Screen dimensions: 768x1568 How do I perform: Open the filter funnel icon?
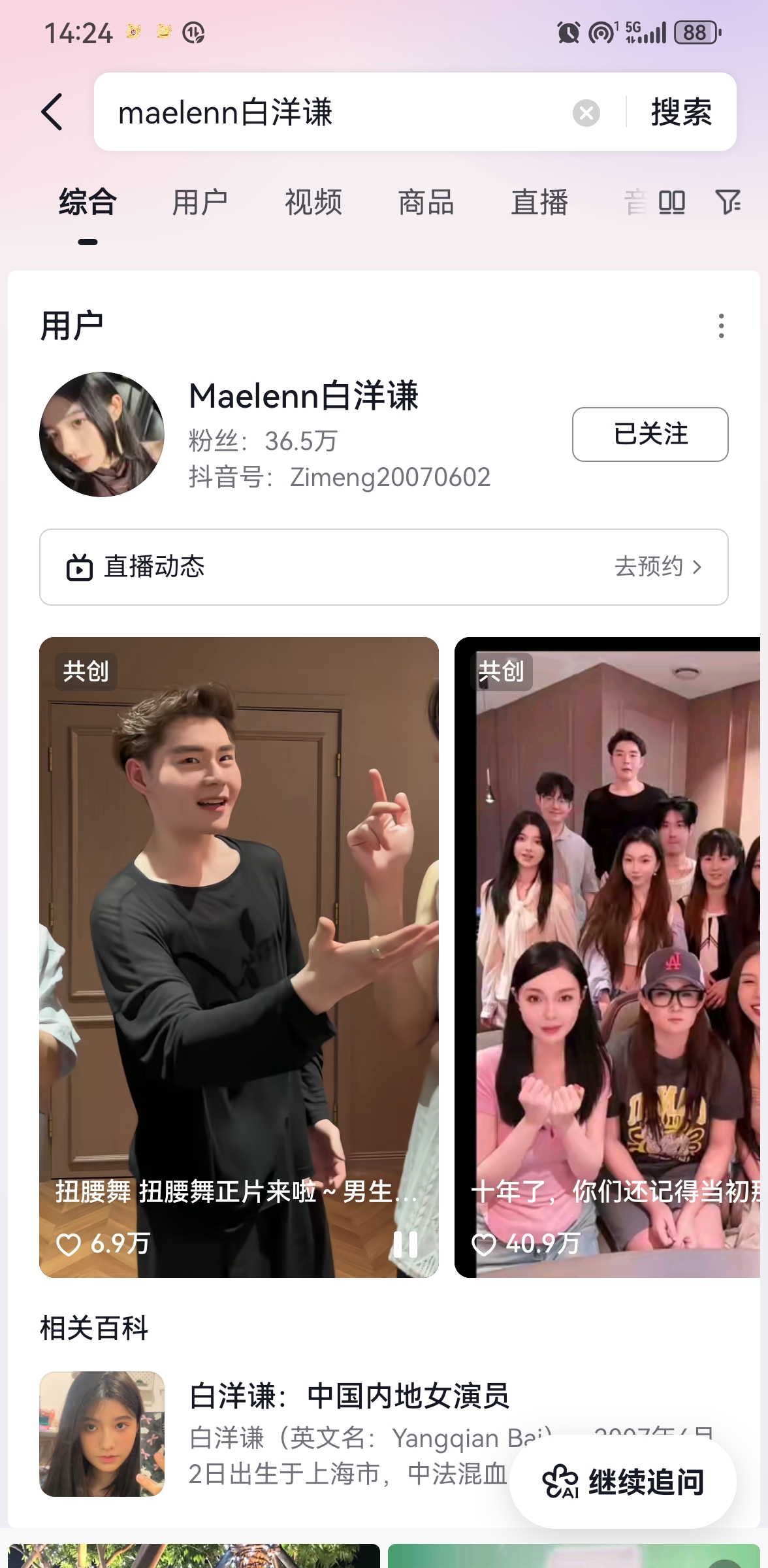coord(728,202)
